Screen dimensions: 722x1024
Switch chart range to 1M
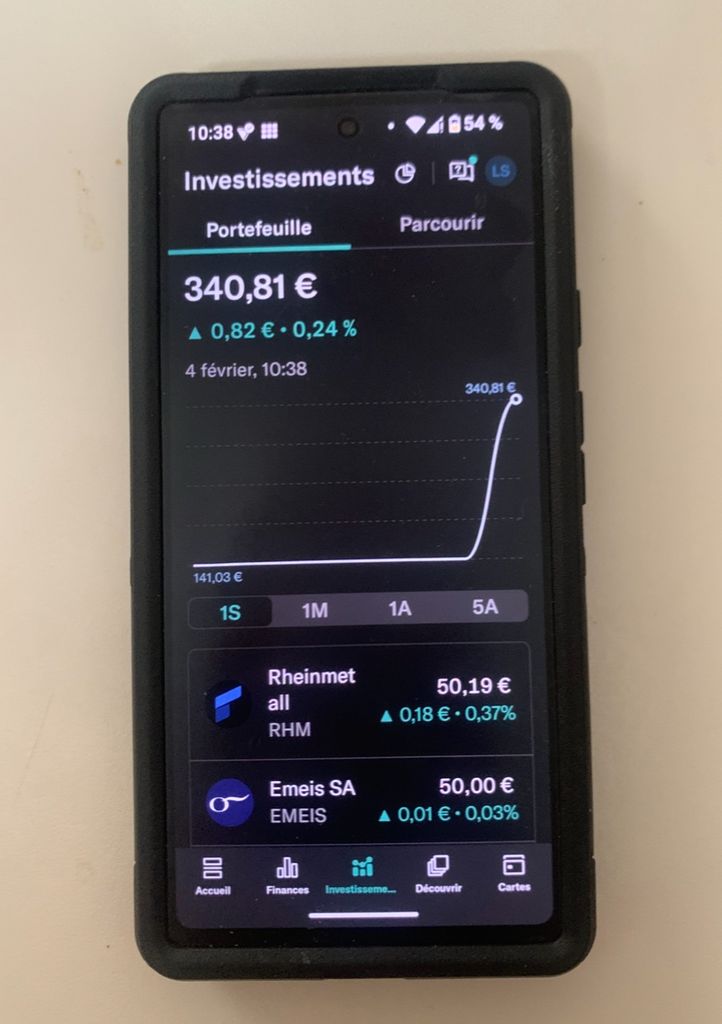point(314,610)
